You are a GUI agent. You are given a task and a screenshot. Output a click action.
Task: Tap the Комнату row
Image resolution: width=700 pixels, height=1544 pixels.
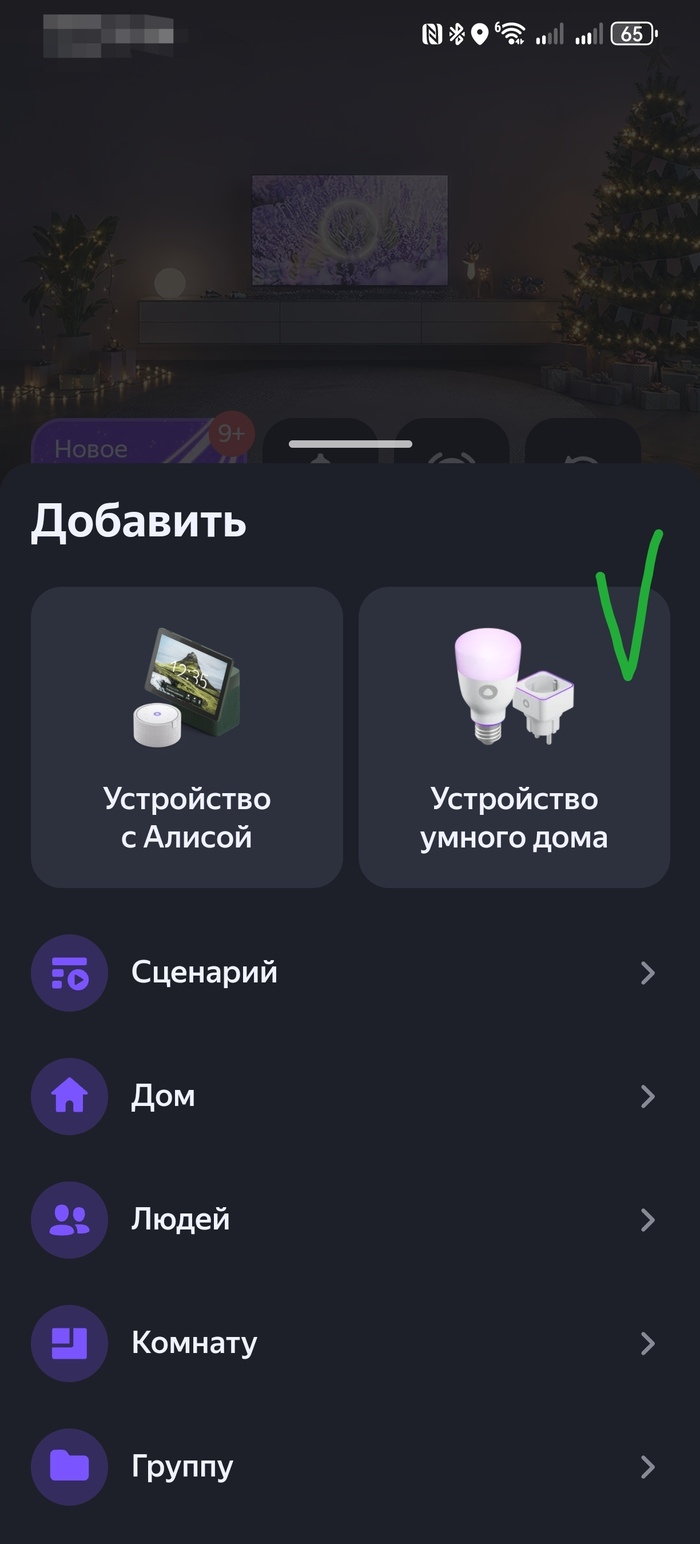click(x=350, y=1343)
